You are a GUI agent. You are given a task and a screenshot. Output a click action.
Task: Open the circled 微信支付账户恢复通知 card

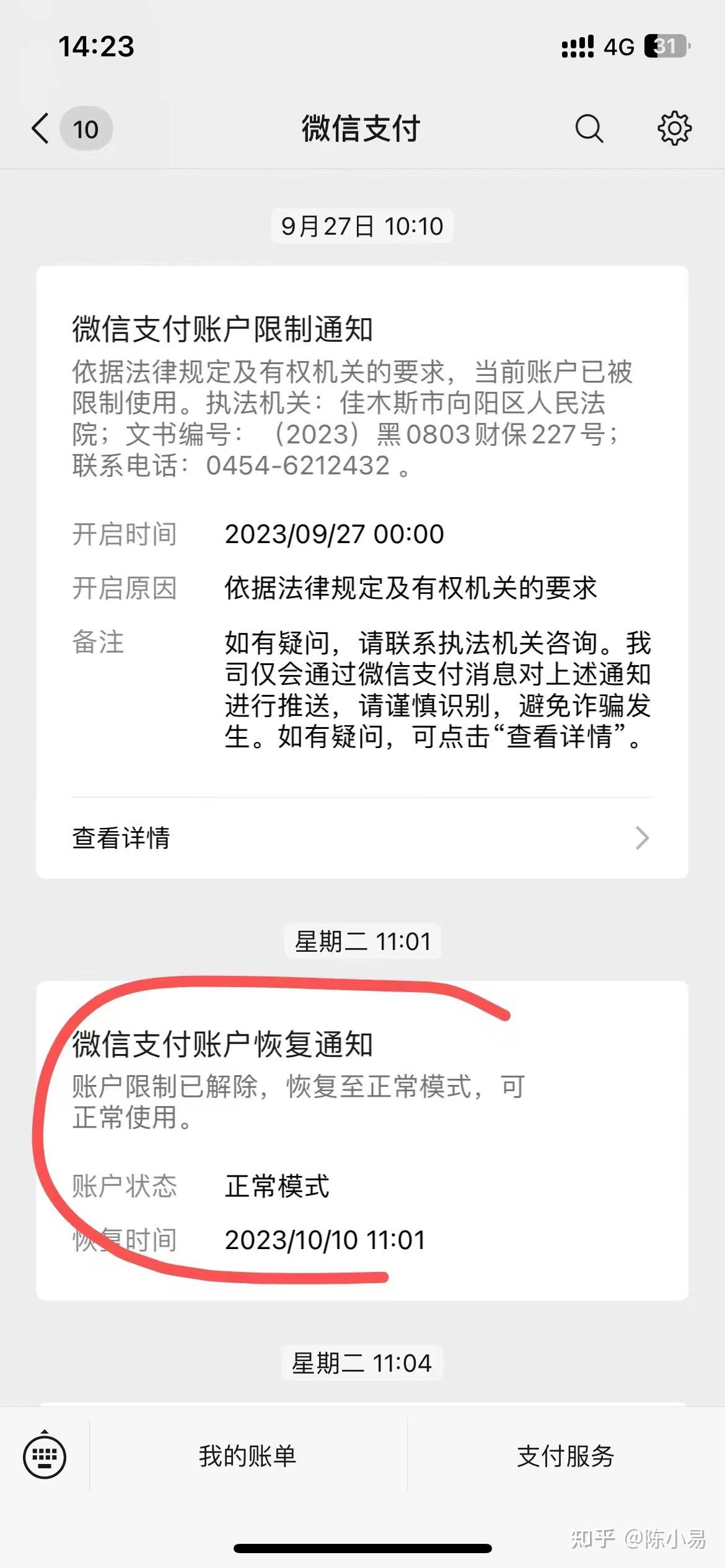click(x=362, y=1139)
